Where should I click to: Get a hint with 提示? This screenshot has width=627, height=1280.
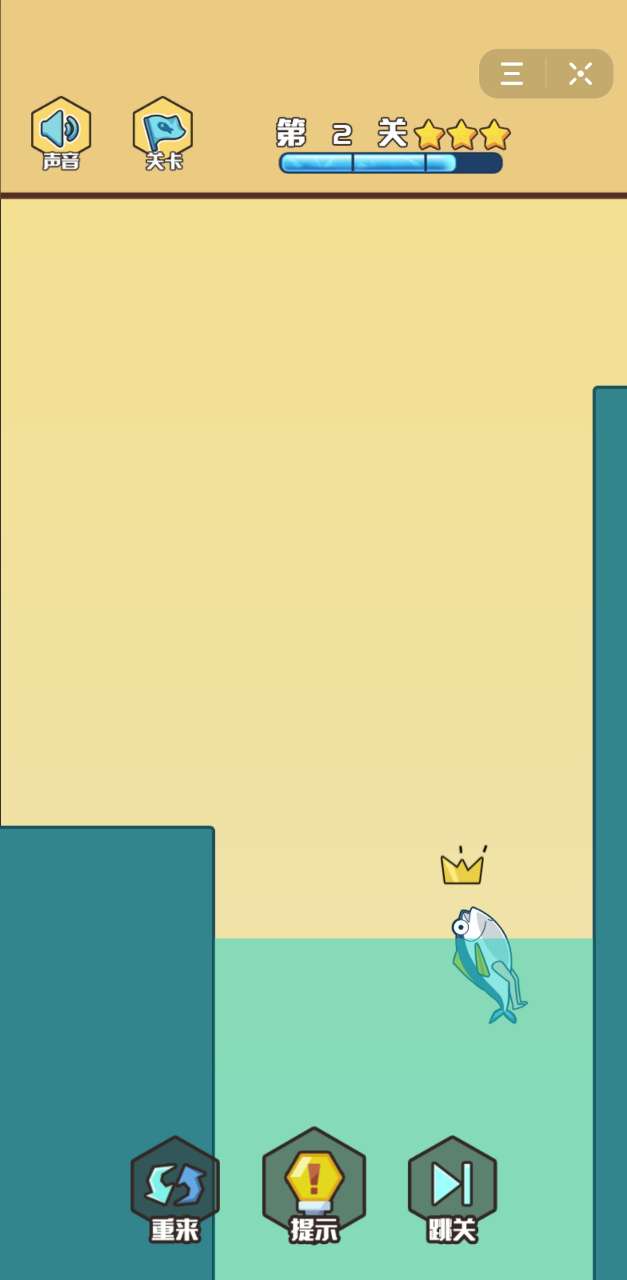point(314,1187)
